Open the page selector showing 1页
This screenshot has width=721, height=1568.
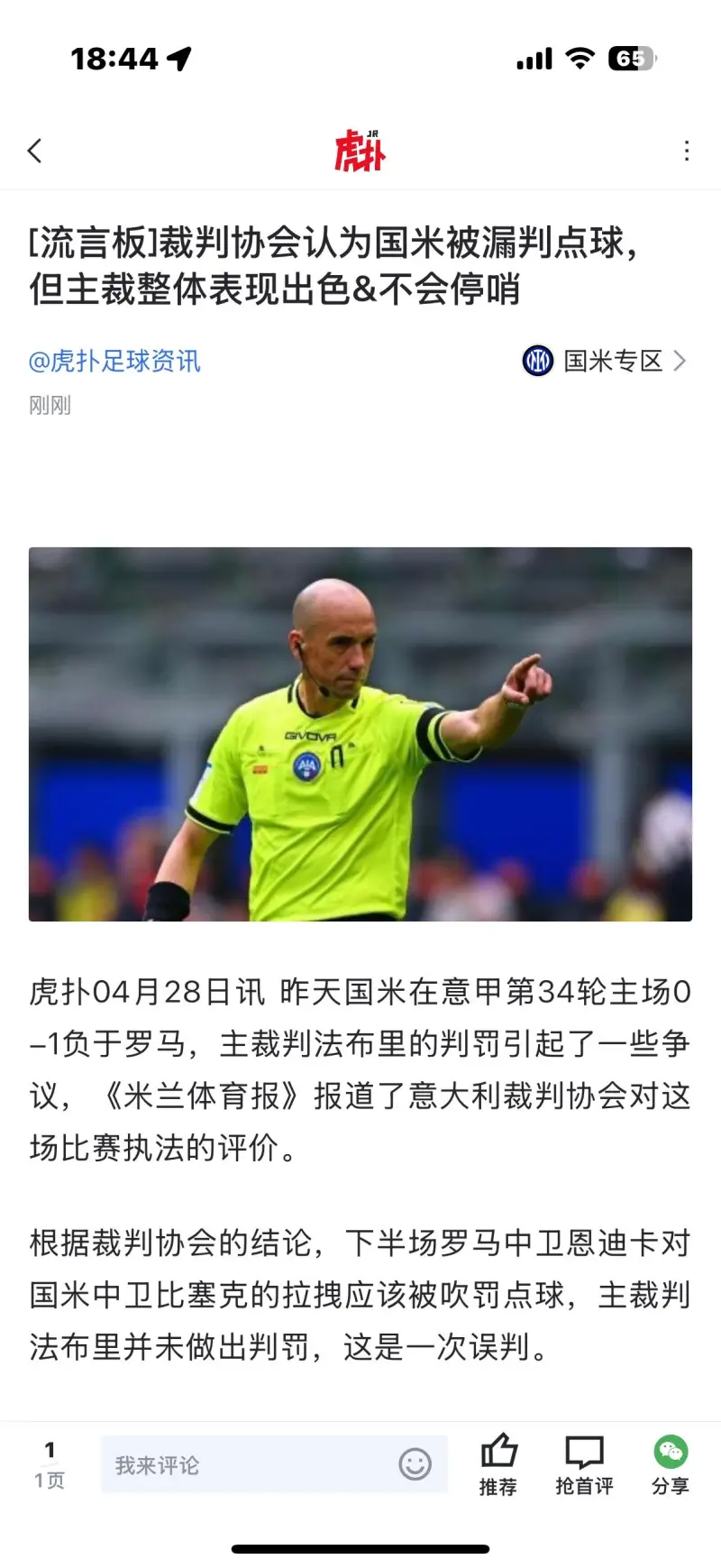50,1465
